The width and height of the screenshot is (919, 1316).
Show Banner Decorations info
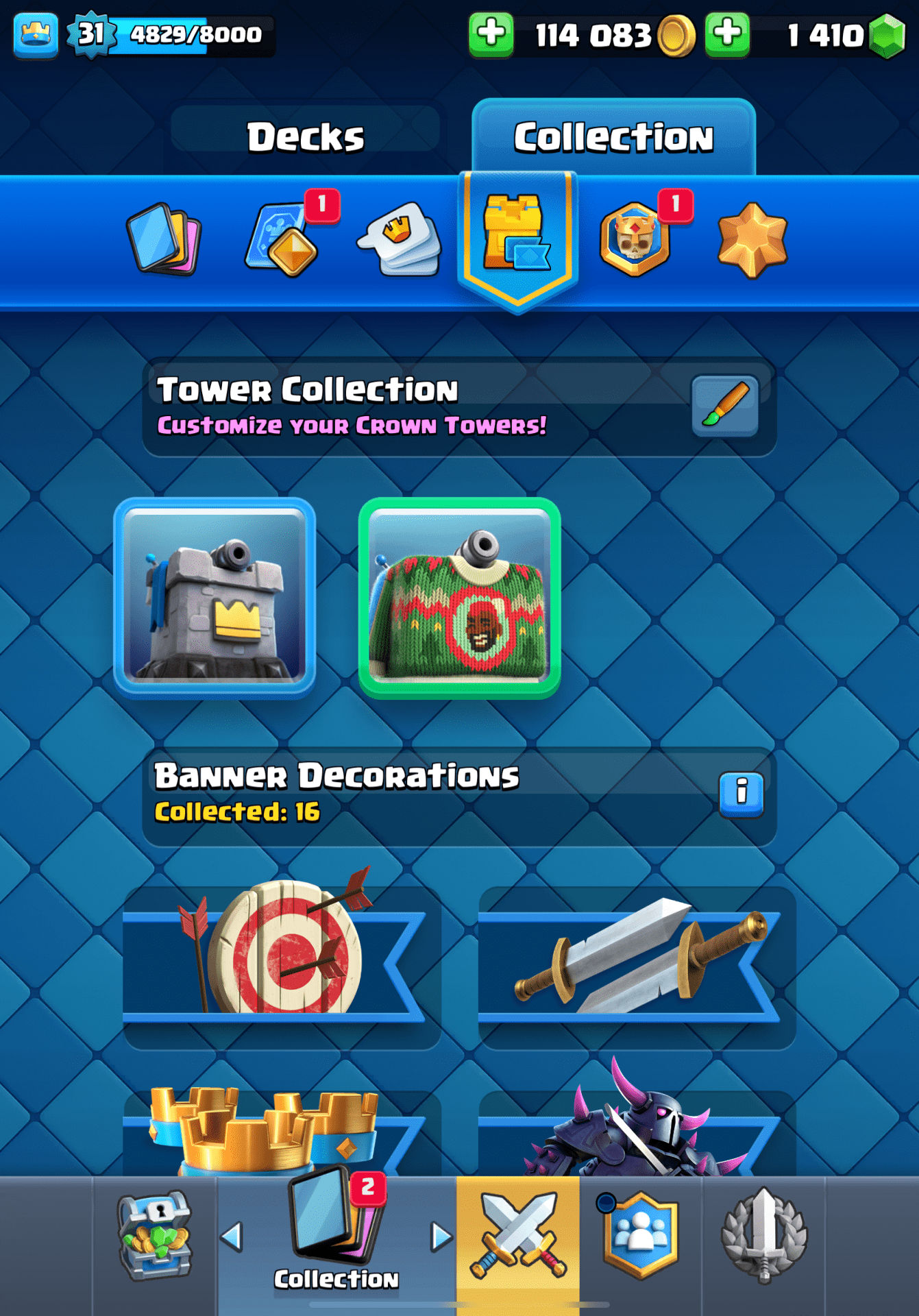[741, 794]
